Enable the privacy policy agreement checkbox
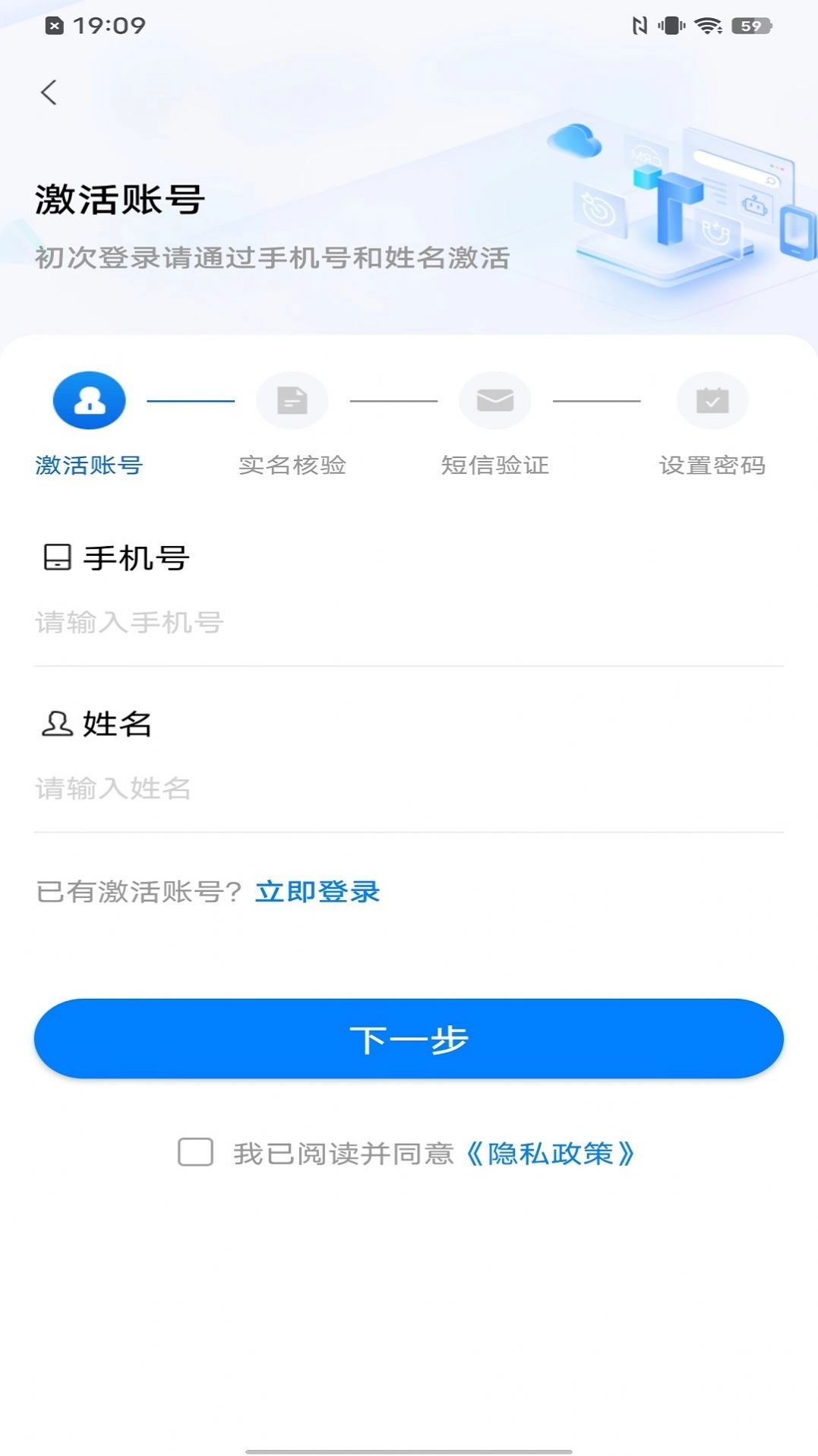Image resolution: width=818 pixels, height=1456 pixels. click(x=195, y=1152)
